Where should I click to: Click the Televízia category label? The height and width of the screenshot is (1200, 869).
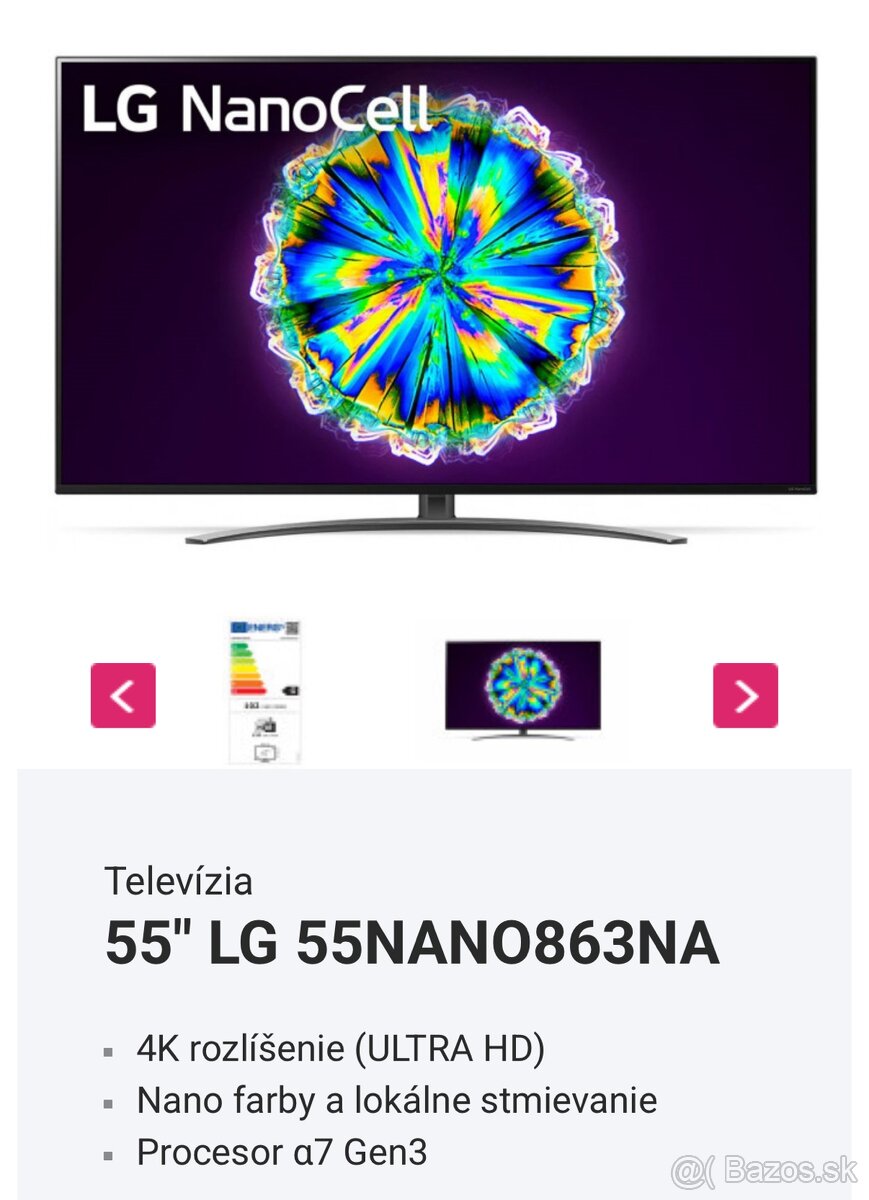[x=180, y=882]
